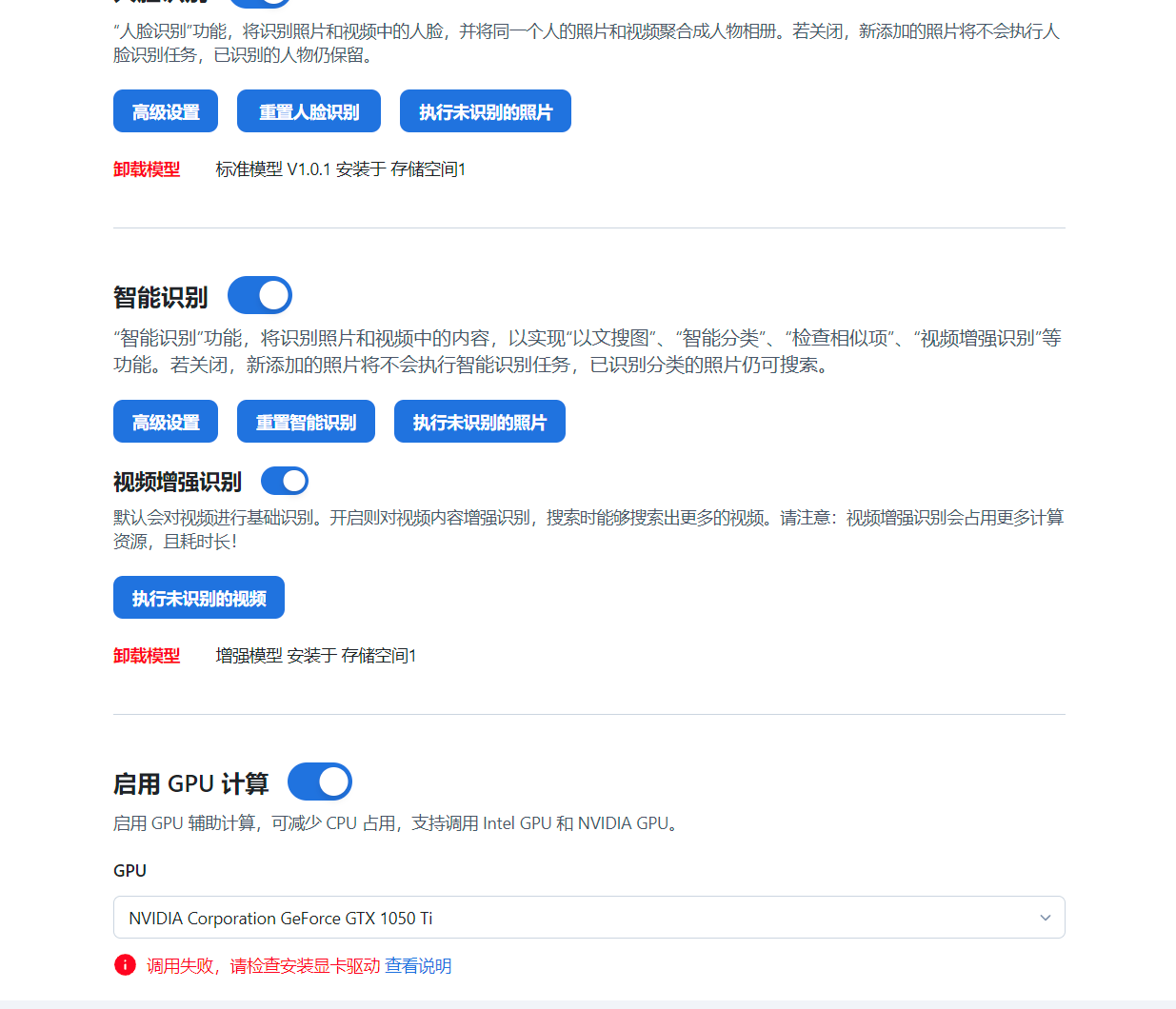Screen dimensions: 1176x1009
Task: Tap the 执行未识别的视频 button
Action: 198,598
